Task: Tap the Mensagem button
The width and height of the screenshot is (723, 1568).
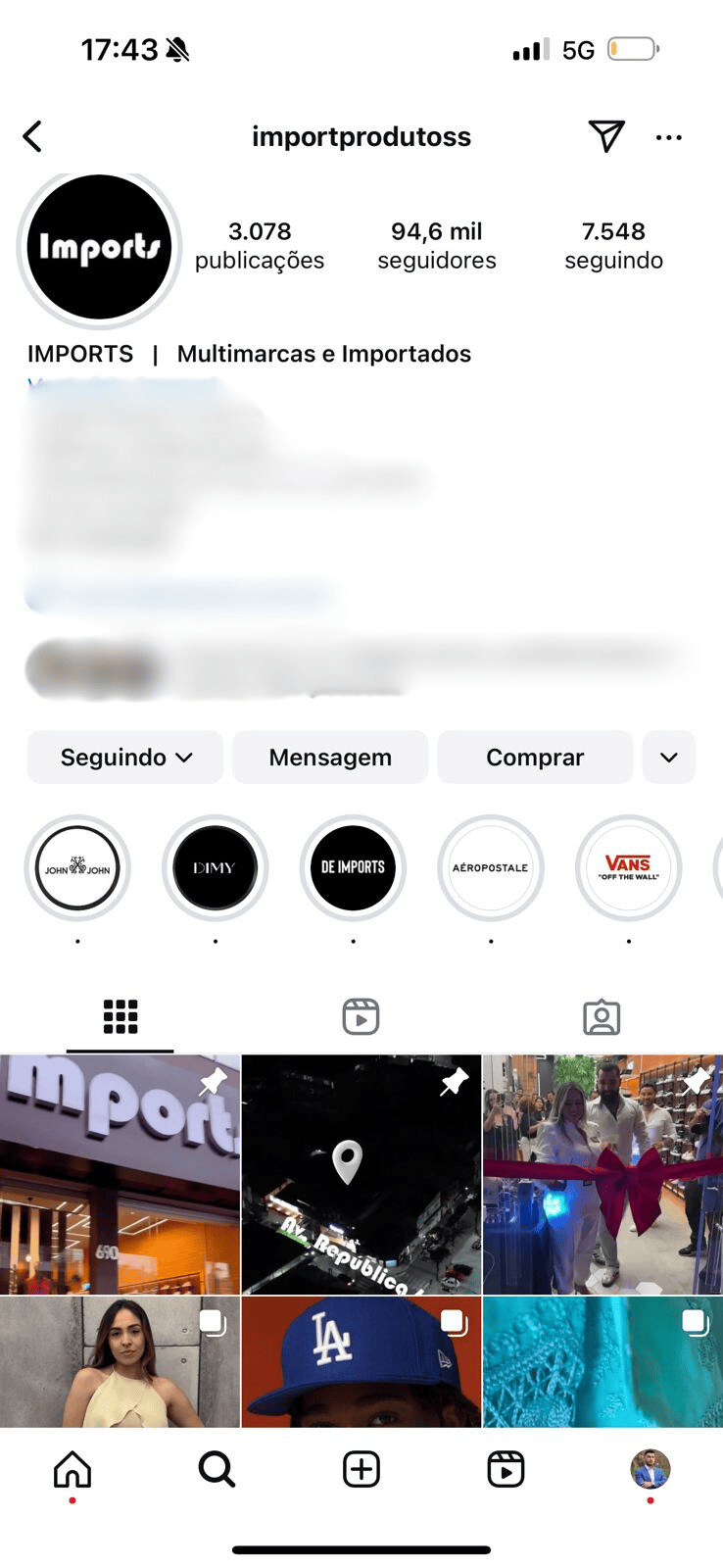Action: coord(330,757)
